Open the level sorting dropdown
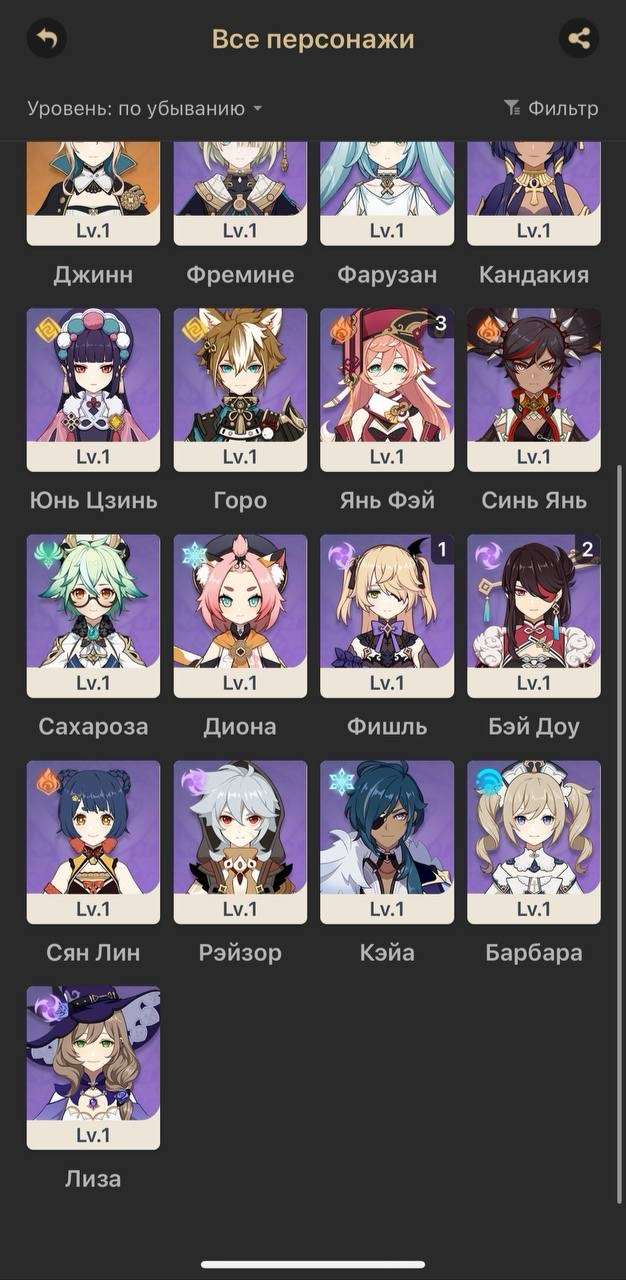Viewport: 626px width, 1280px height. 144,108
